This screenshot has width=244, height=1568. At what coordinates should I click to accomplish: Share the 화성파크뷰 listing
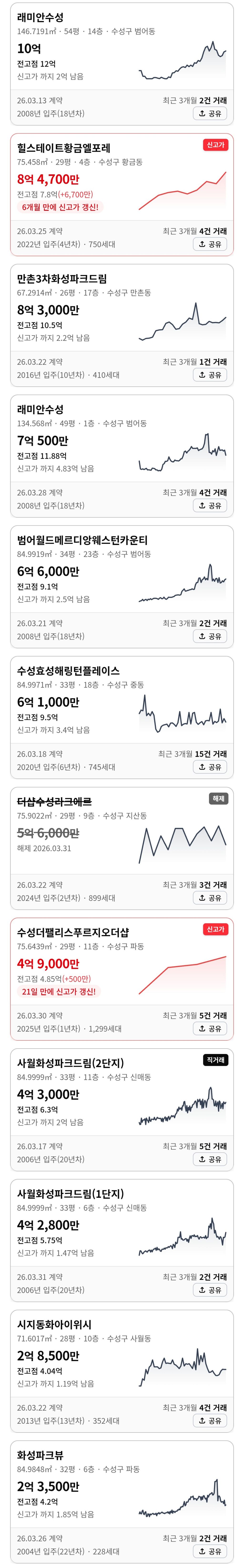click(x=210, y=1552)
